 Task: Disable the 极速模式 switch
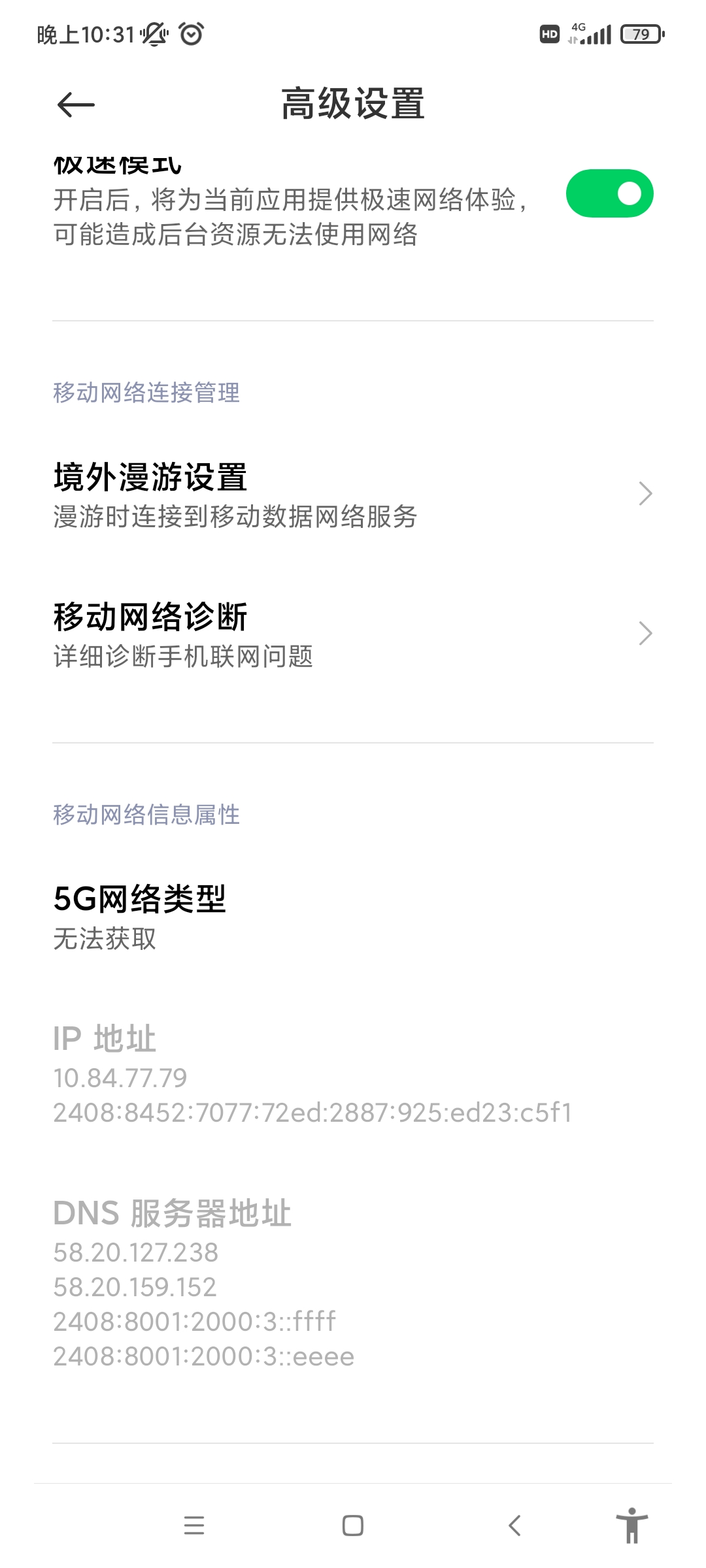pyautogui.click(x=609, y=193)
